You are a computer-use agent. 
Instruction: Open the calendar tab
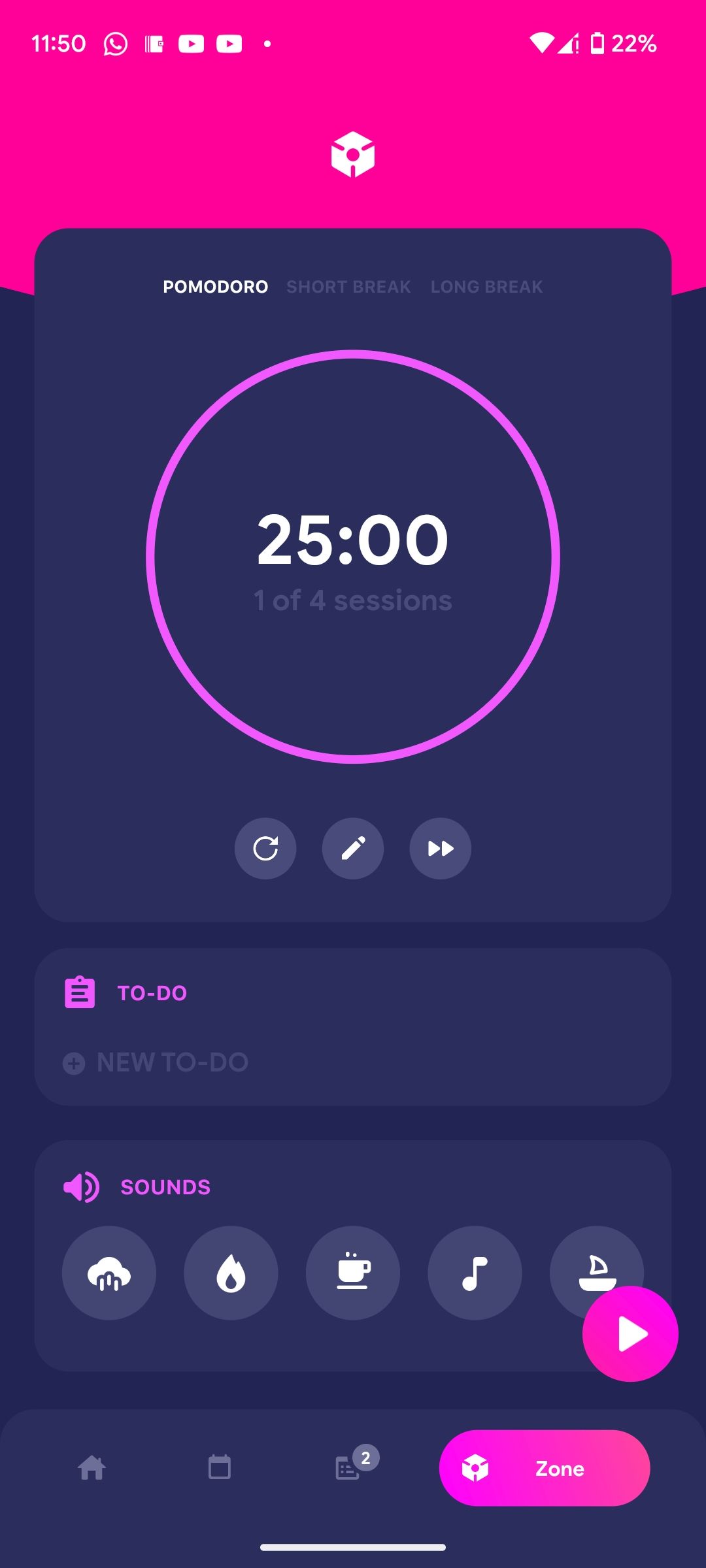click(219, 1468)
